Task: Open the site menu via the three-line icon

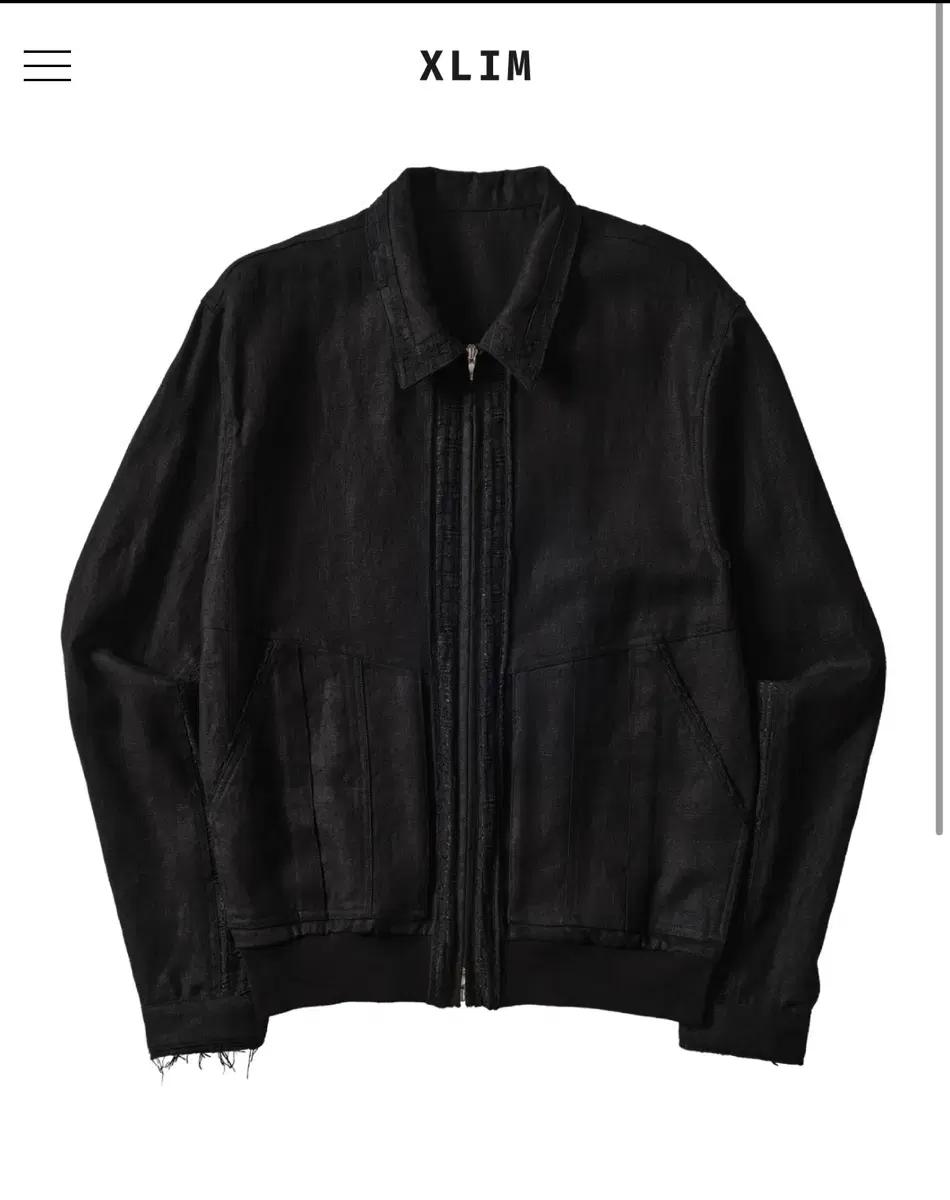Action: pyautogui.click(x=46, y=66)
